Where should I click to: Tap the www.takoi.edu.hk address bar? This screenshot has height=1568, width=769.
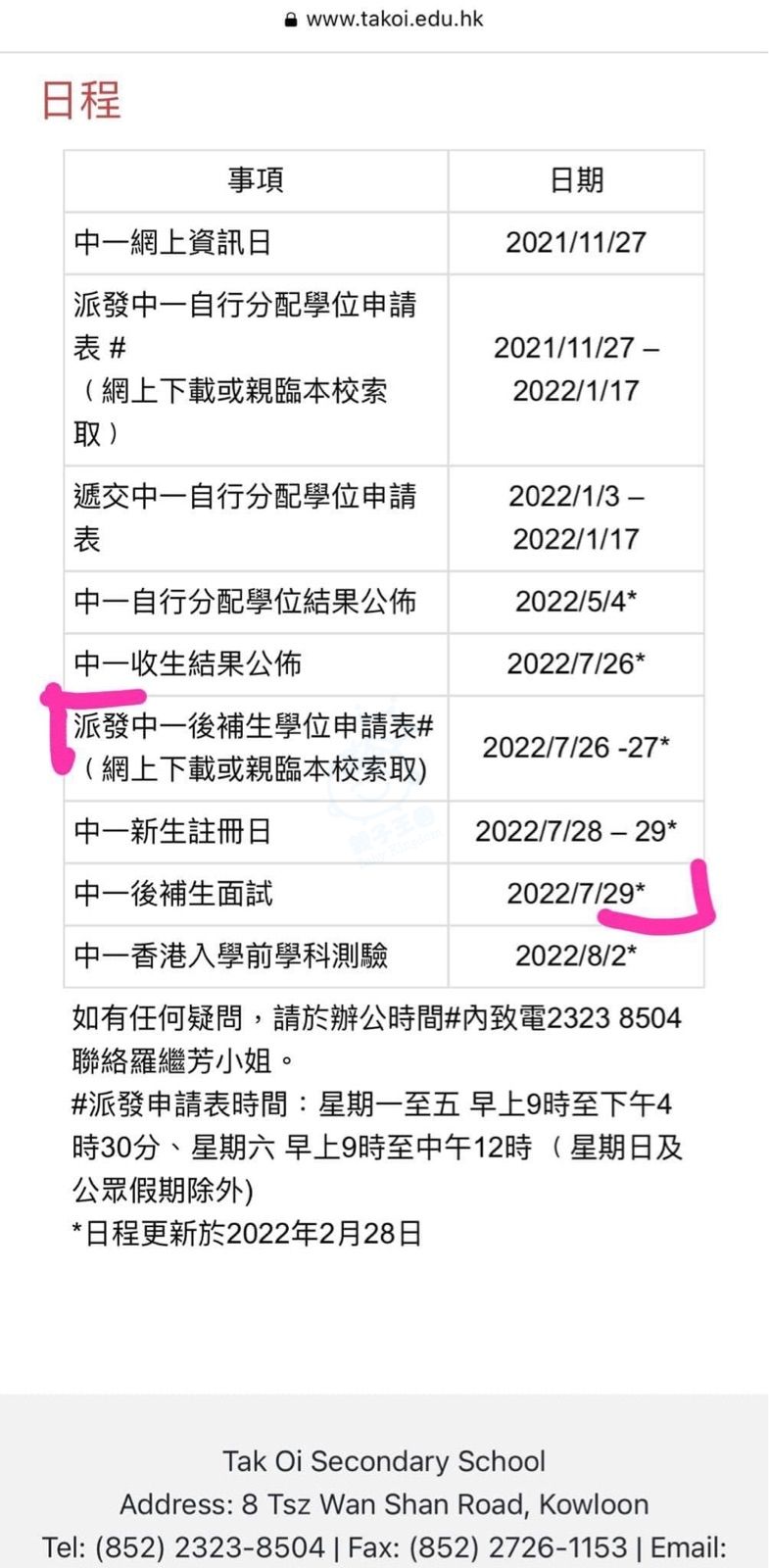[384, 20]
